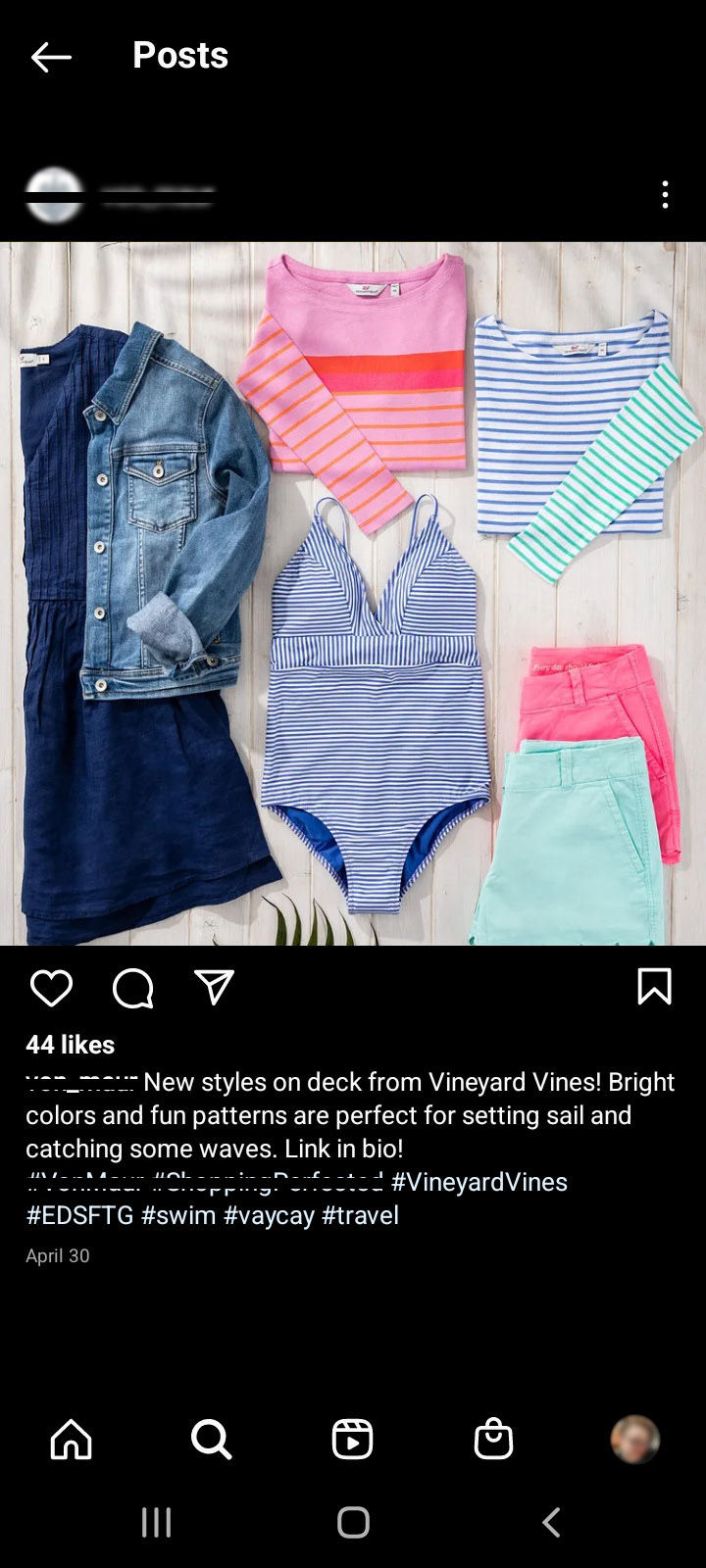Open comments on this post
The height and width of the screenshot is (1568, 706).
pyautogui.click(x=132, y=988)
